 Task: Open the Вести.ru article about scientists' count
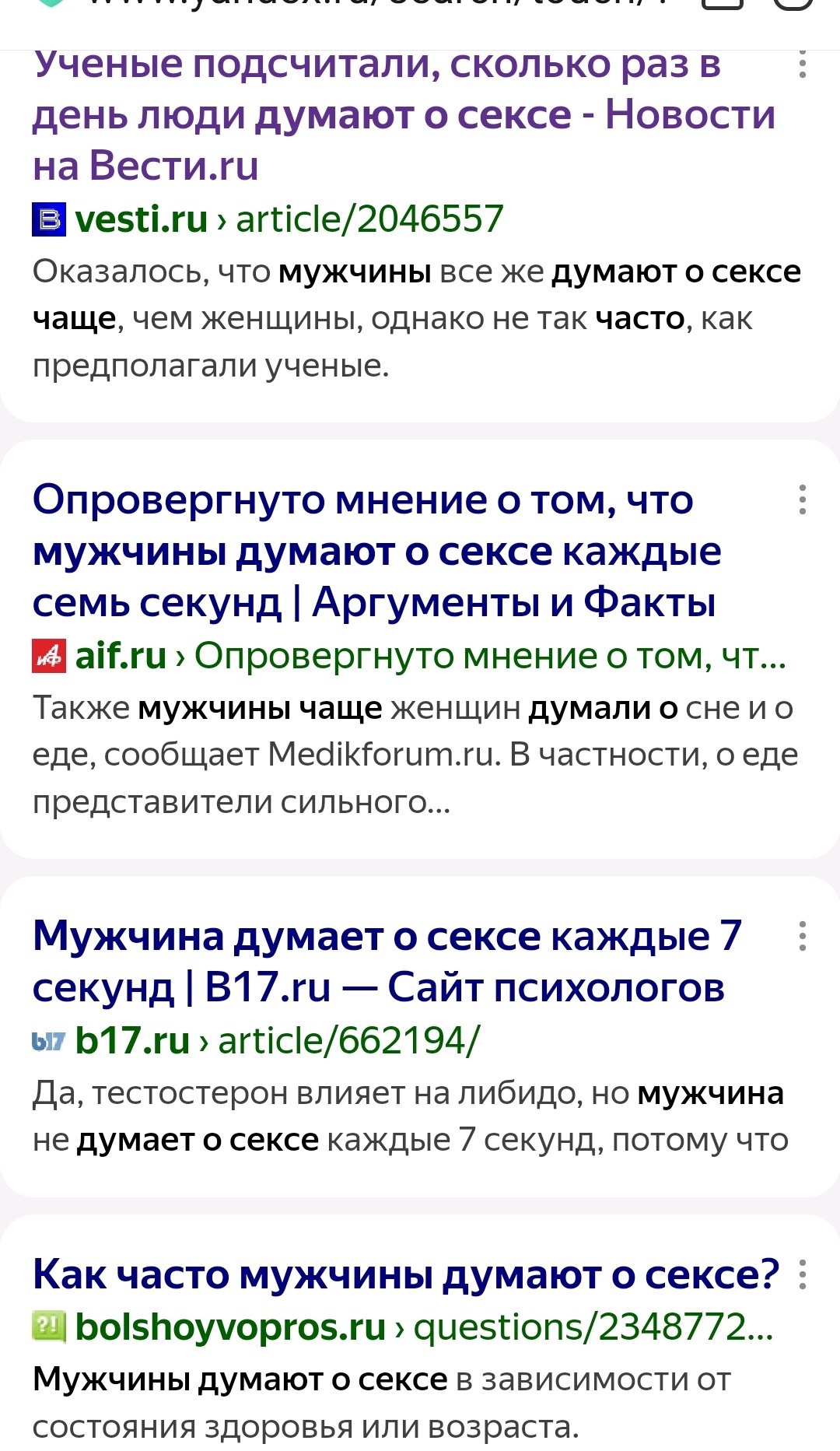click(x=404, y=114)
